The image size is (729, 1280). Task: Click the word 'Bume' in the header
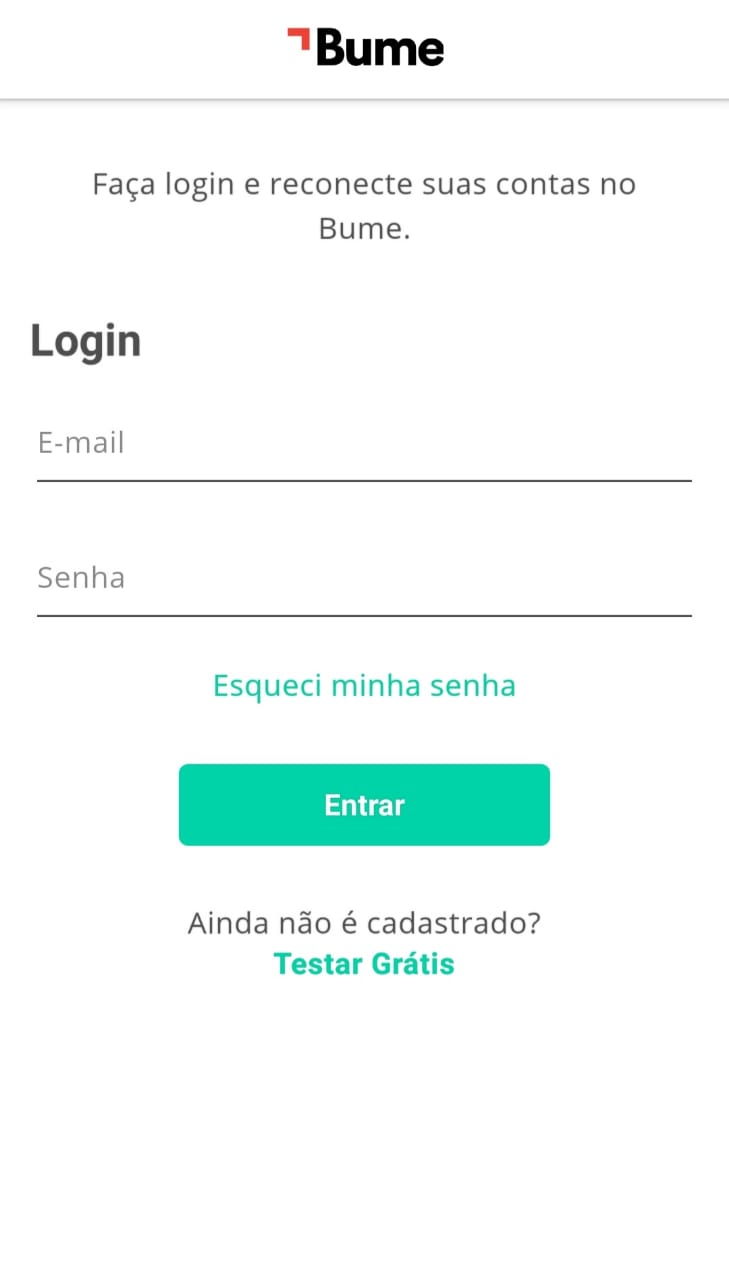click(378, 47)
